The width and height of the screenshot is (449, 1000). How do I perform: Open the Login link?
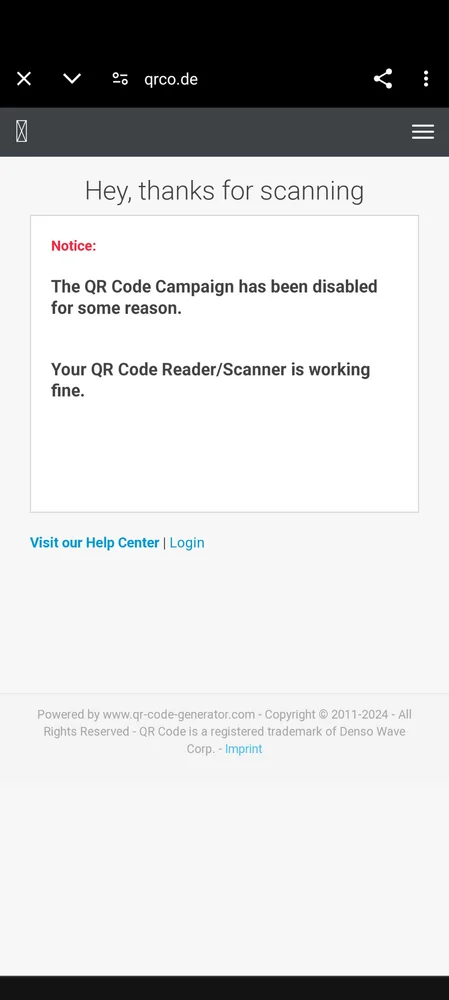(187, 543)
